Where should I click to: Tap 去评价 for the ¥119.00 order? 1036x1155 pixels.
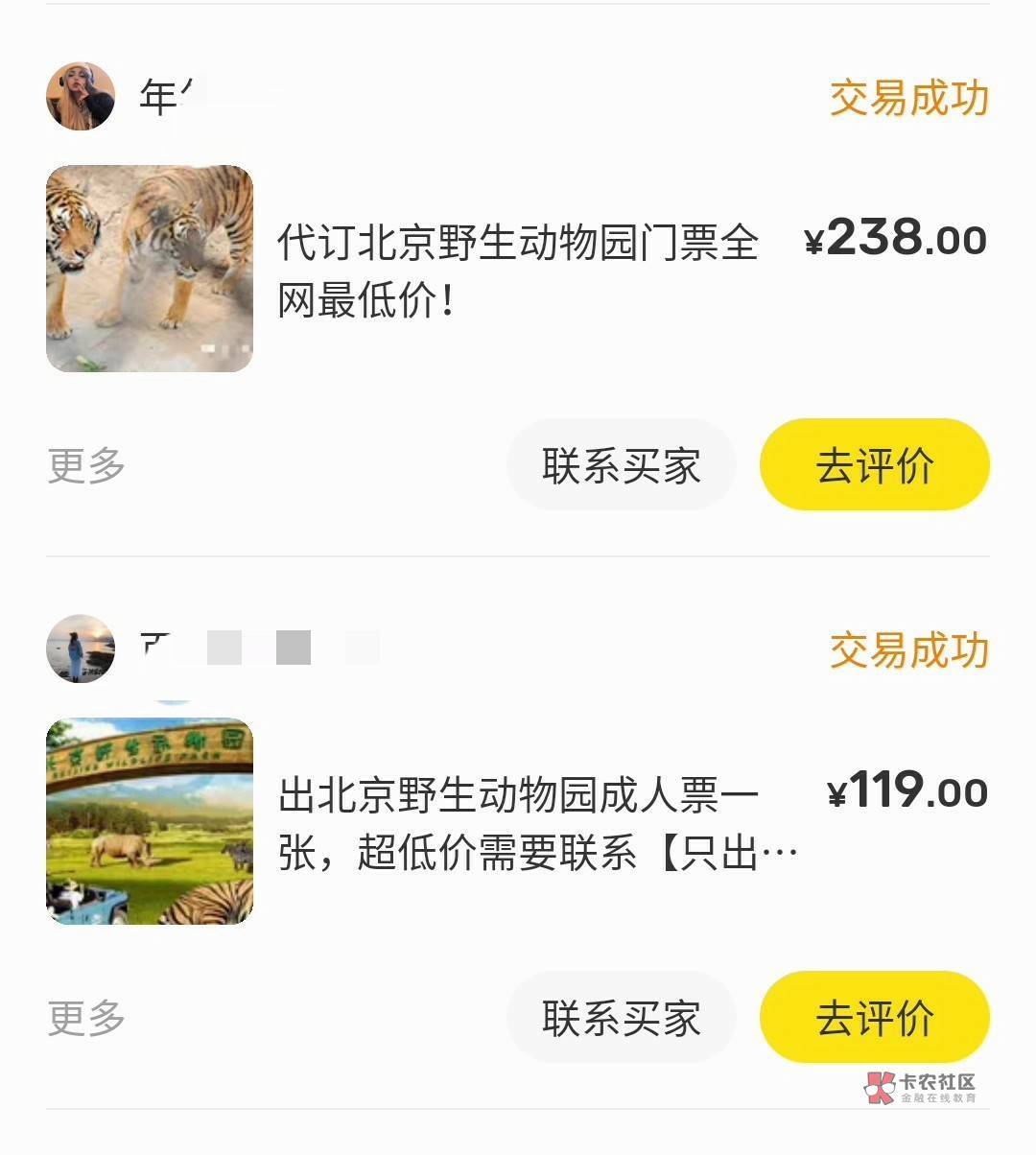click(x=874, y=1018)
